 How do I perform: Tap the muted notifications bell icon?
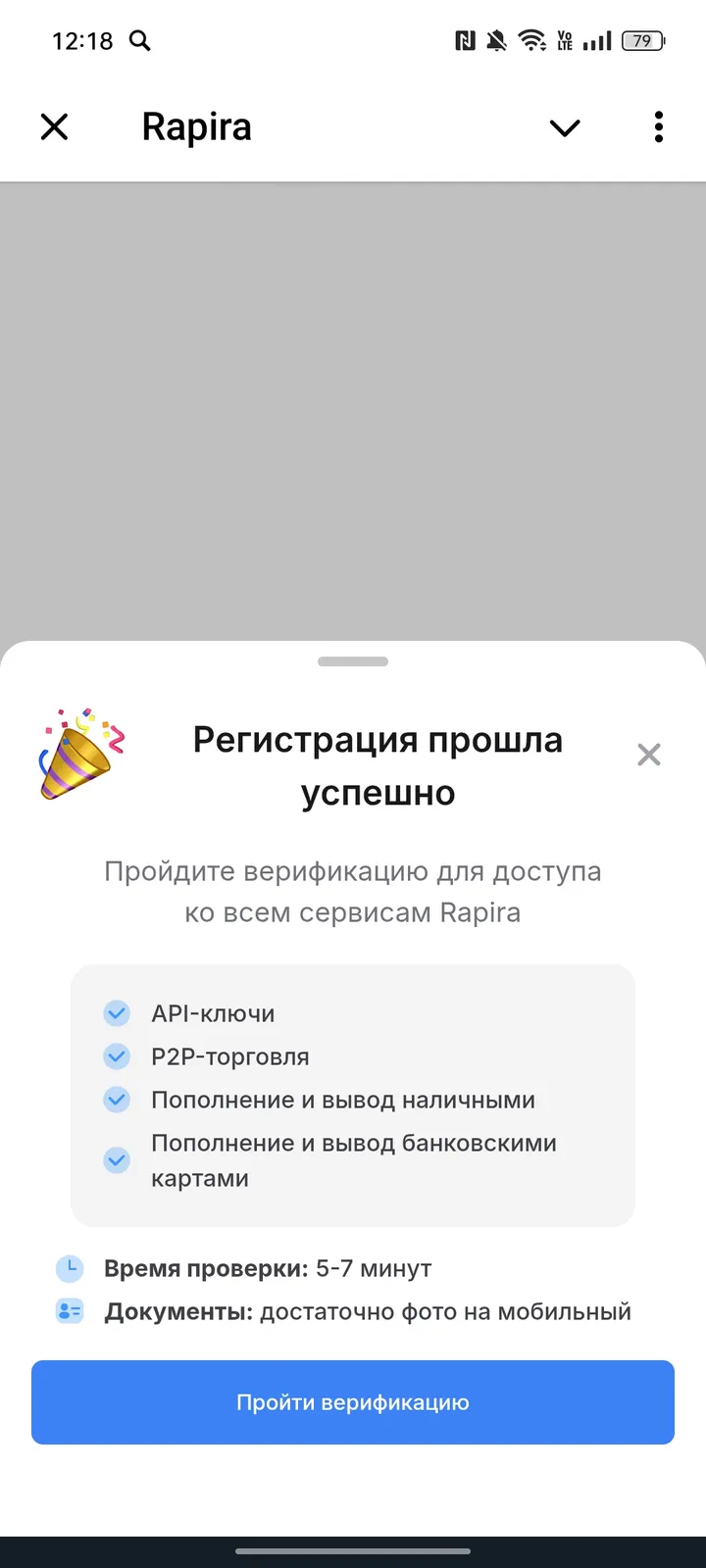[496, 40]
